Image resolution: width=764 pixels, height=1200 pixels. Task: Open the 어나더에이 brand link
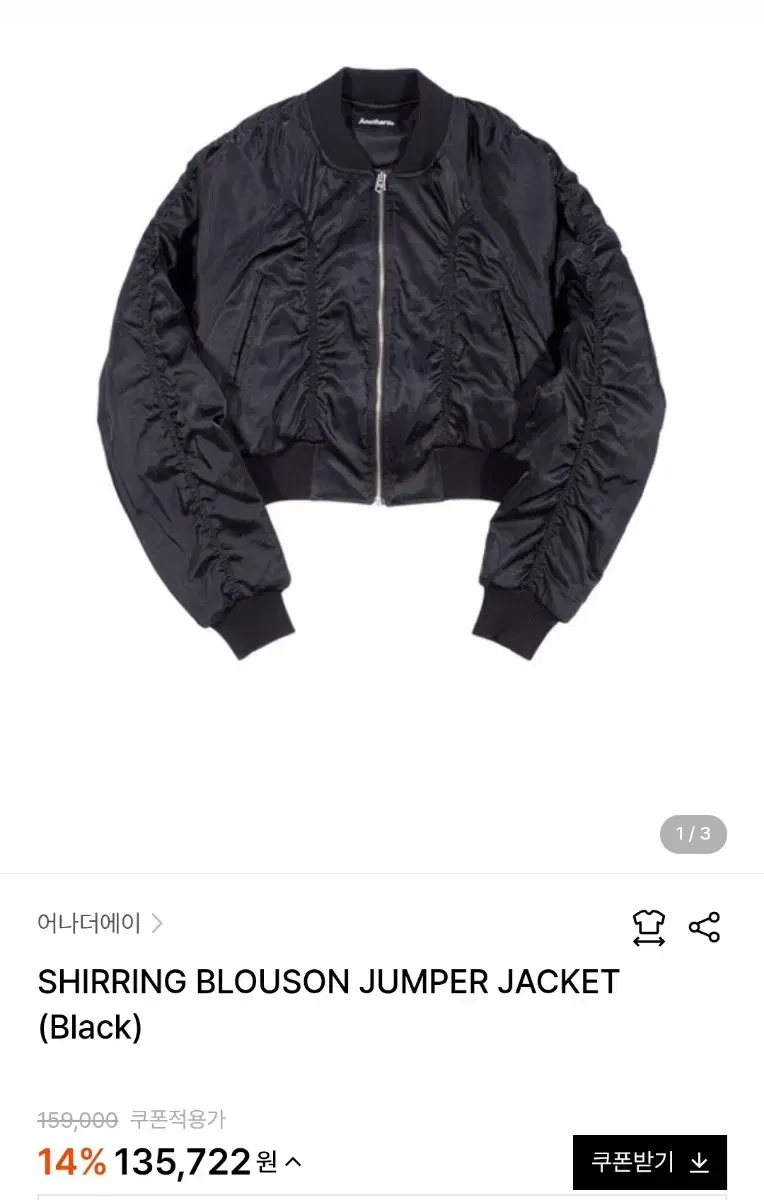click(88, 924)
